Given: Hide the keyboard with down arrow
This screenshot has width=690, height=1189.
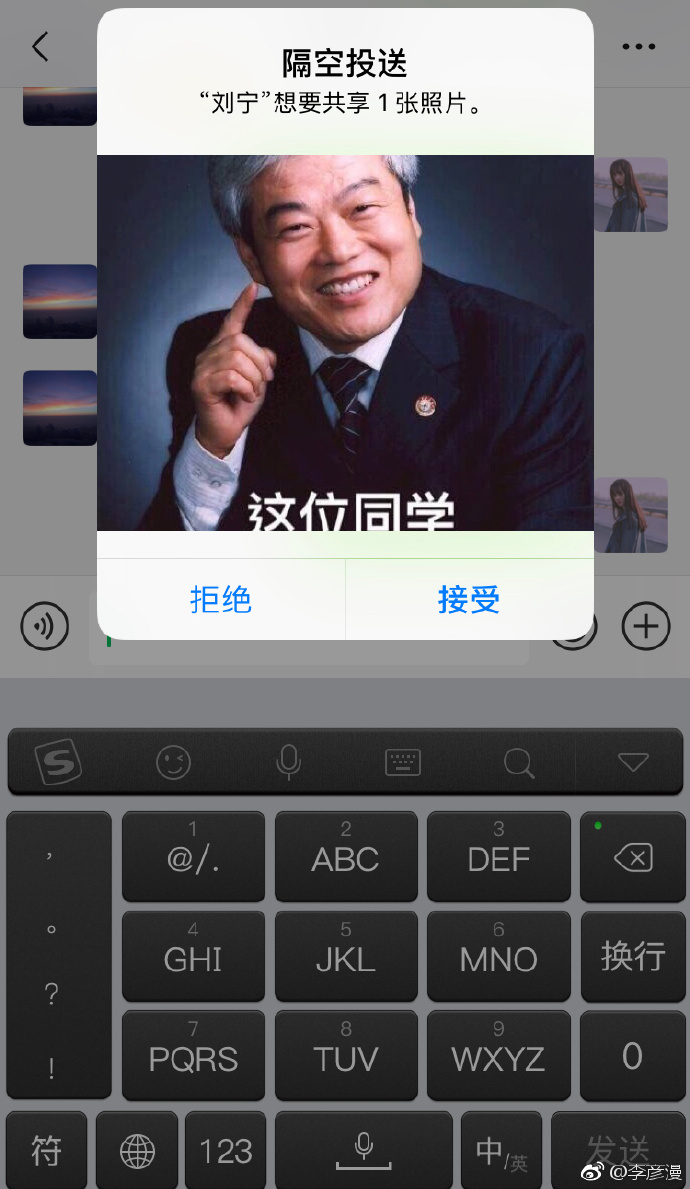Looking at the screenshot, I should [x=633, y=763].
